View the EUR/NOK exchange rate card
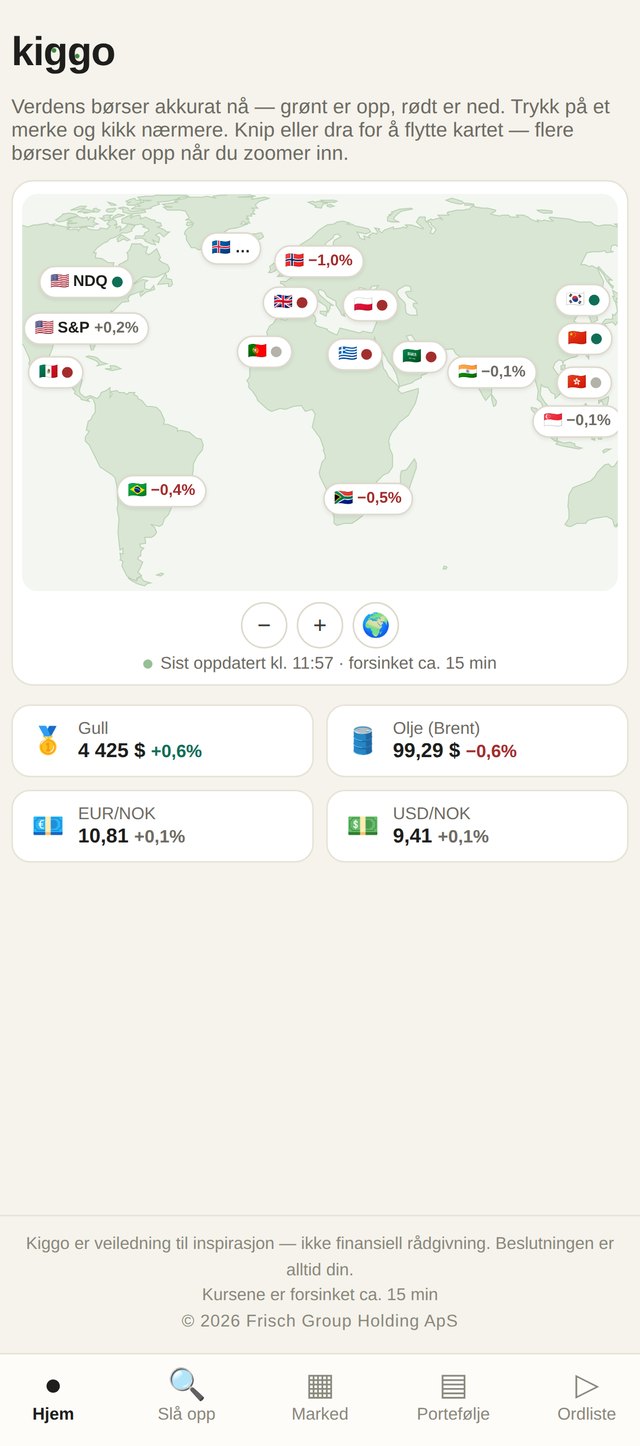This screenshot has height=1446, width=640. (162, 826)
